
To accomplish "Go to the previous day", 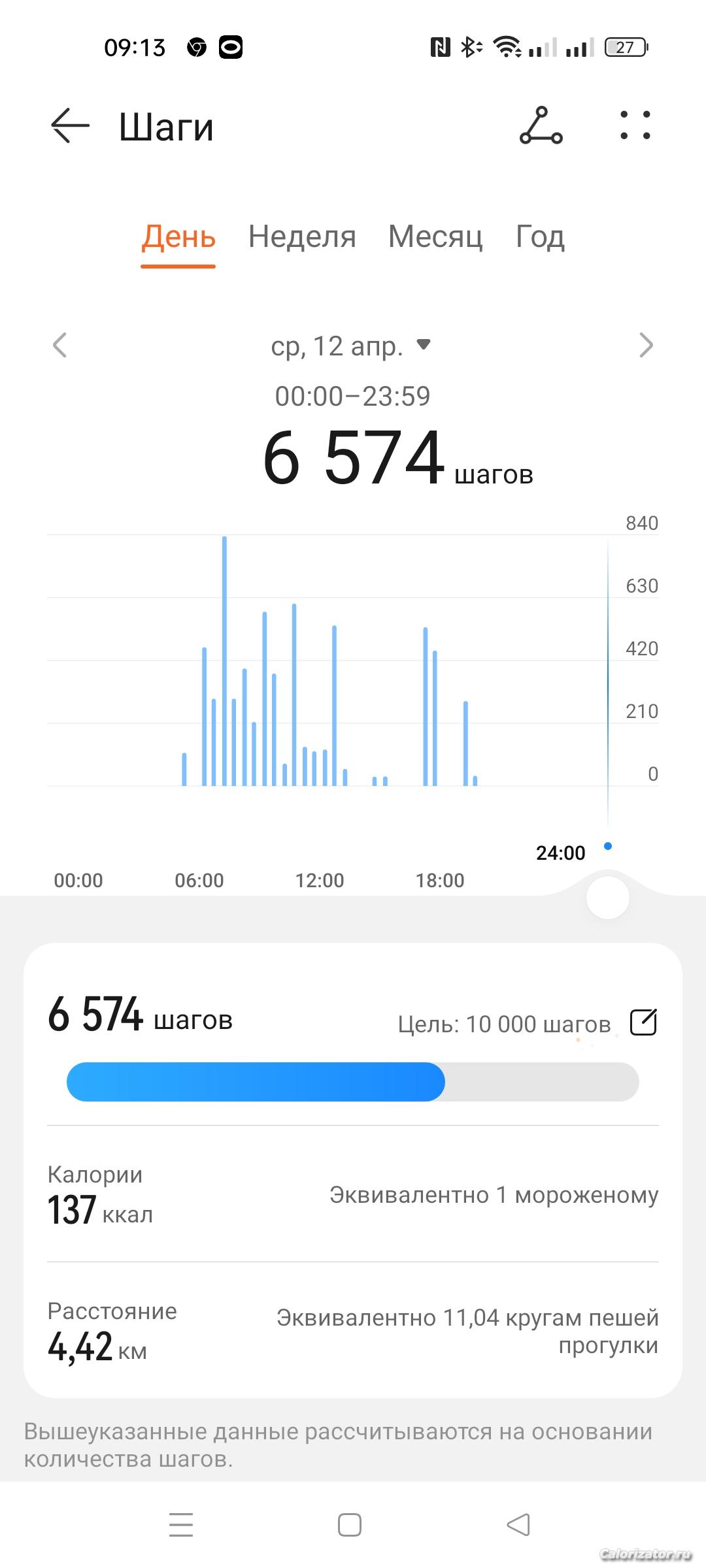I will pyautogui.click(x=60, y=345).
